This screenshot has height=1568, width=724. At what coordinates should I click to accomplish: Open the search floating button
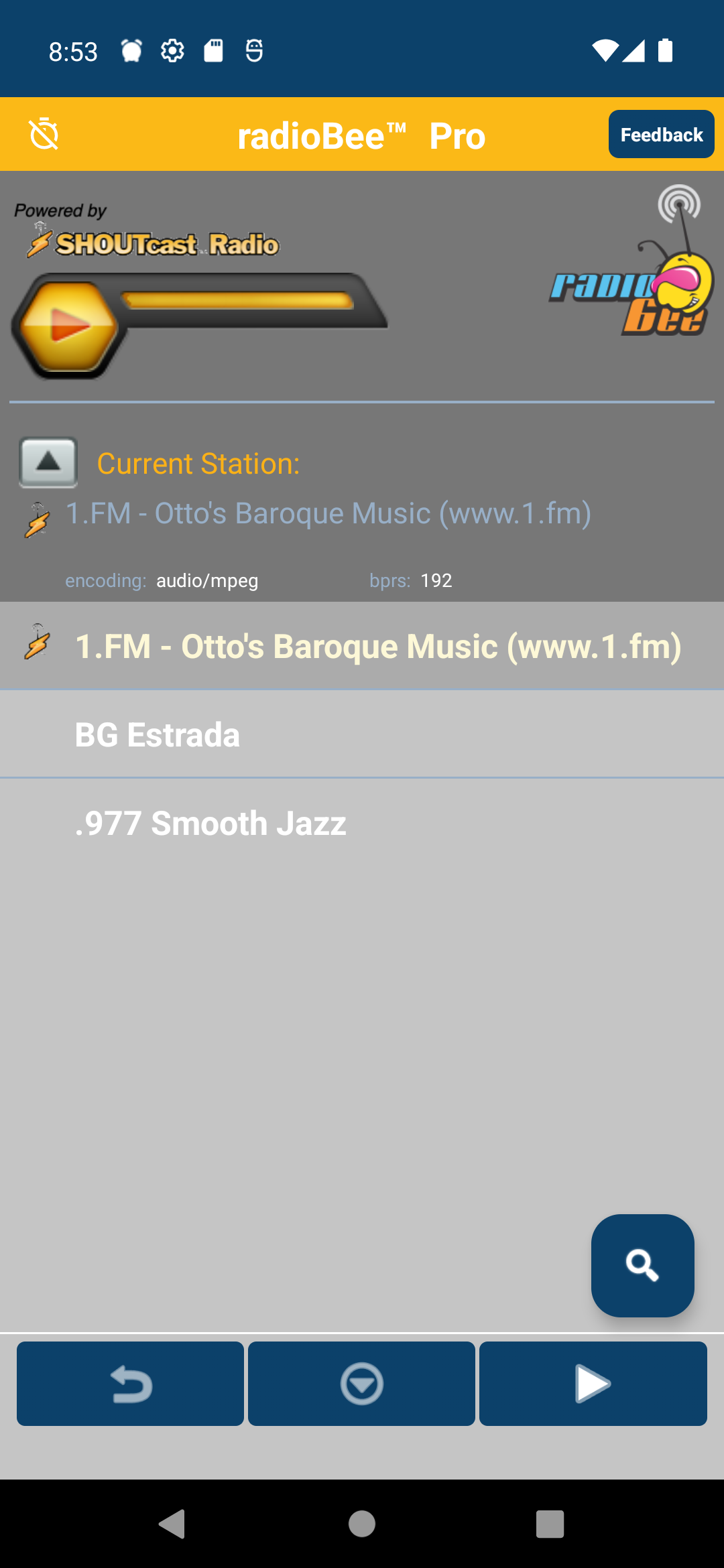pos(642,1265)
